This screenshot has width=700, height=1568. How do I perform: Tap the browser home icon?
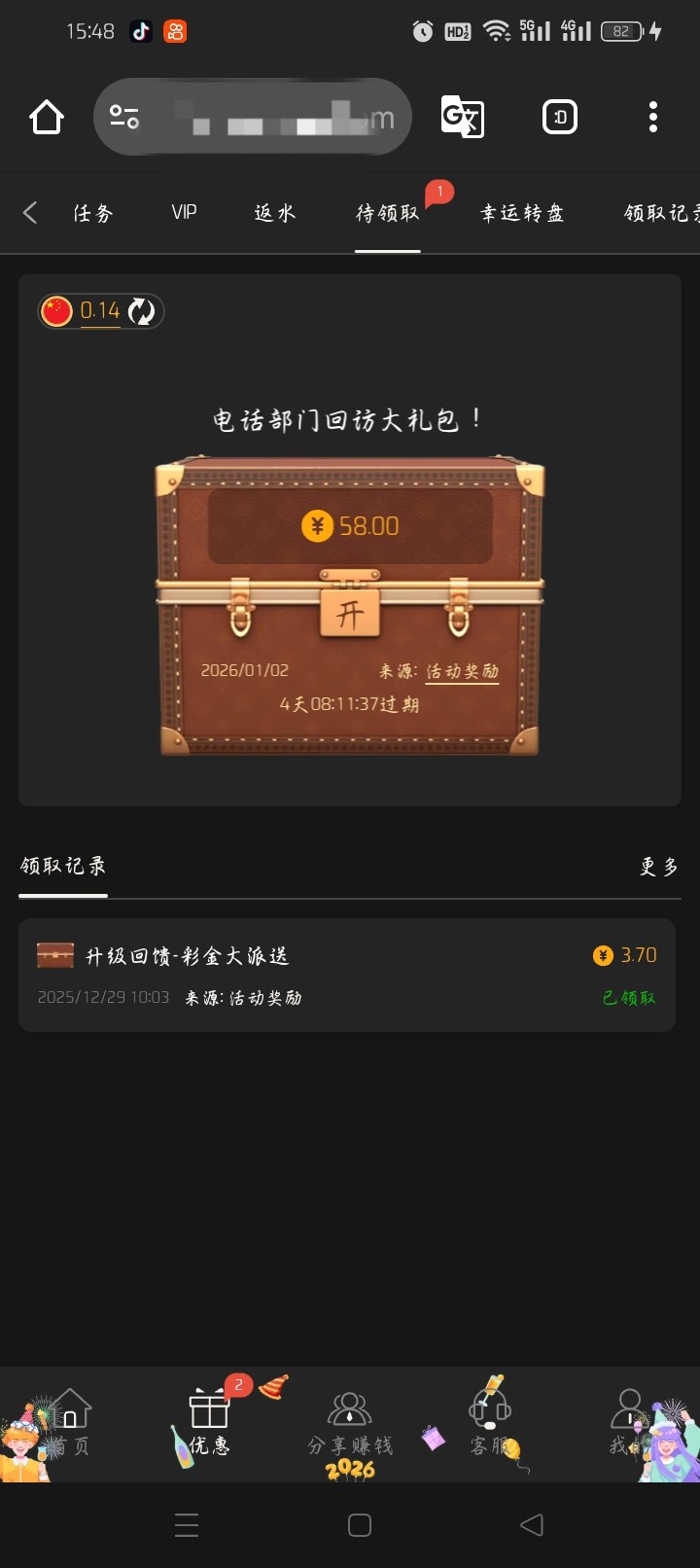coord(47,118)
